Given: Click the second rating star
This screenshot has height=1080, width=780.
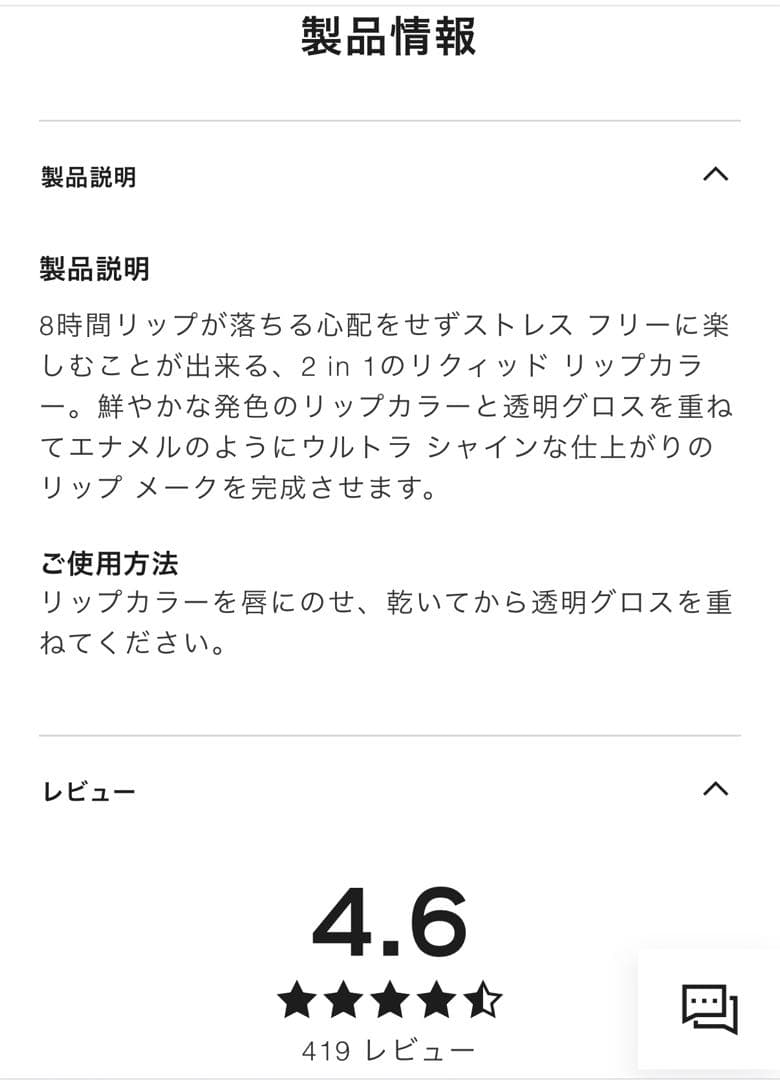Looking at the screenshot, I should click(342, 995).
